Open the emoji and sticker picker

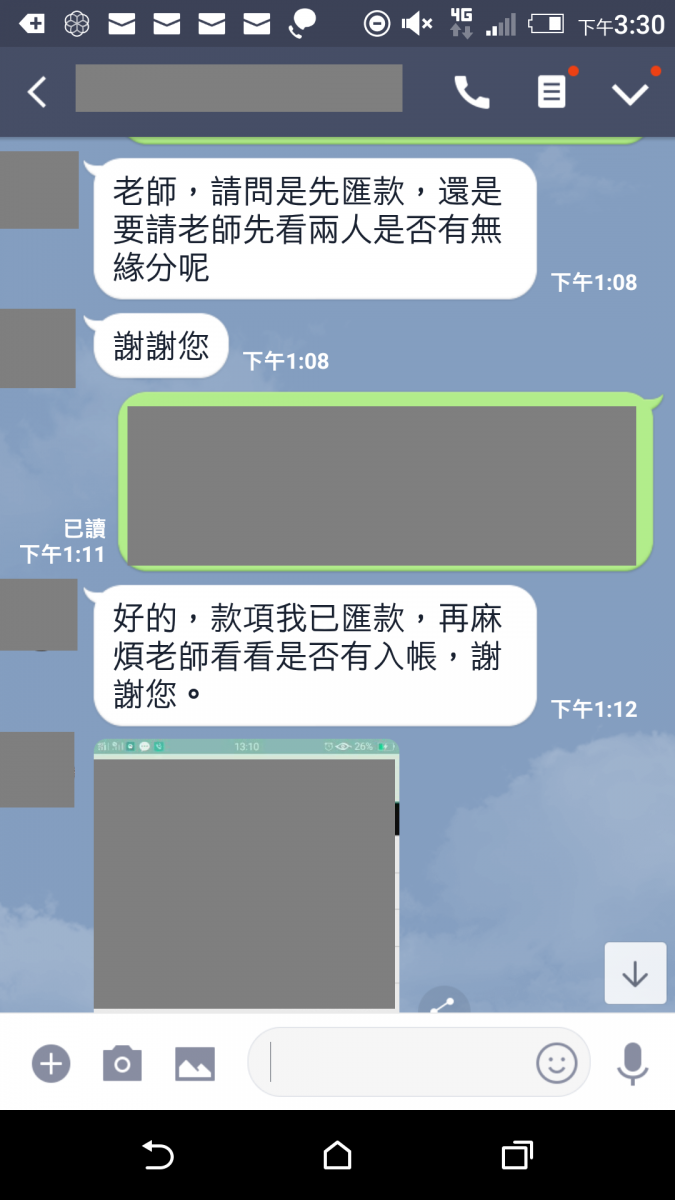tap(557, 1062)
